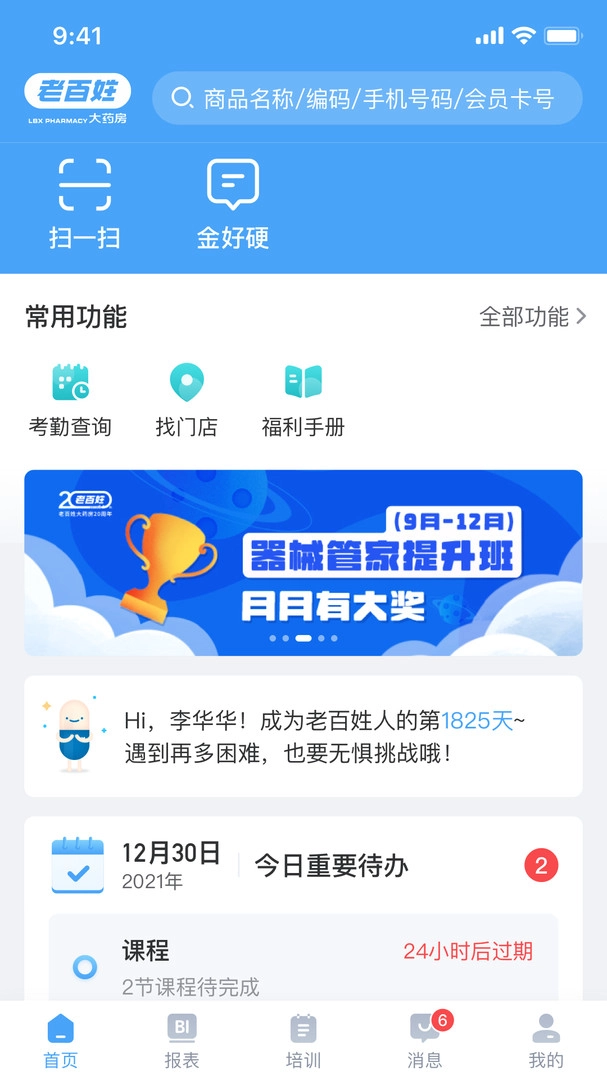This screenshot has width=607, height=1080.
Task: Tap the product name search field
Action: pyautogui.click(x=366, y=98)
